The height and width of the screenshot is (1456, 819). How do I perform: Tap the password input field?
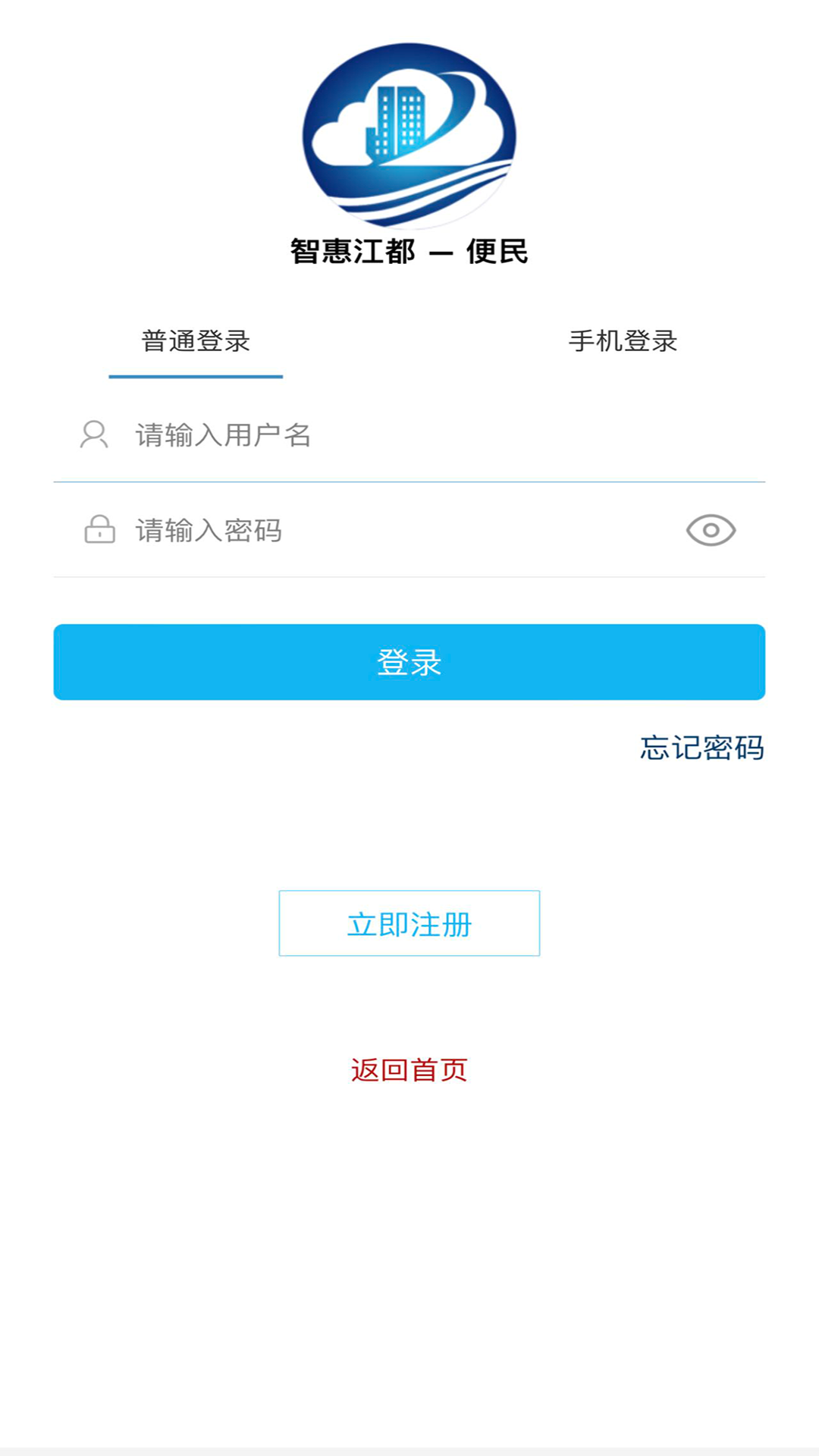pyautogui.click(x=379, y=530)
